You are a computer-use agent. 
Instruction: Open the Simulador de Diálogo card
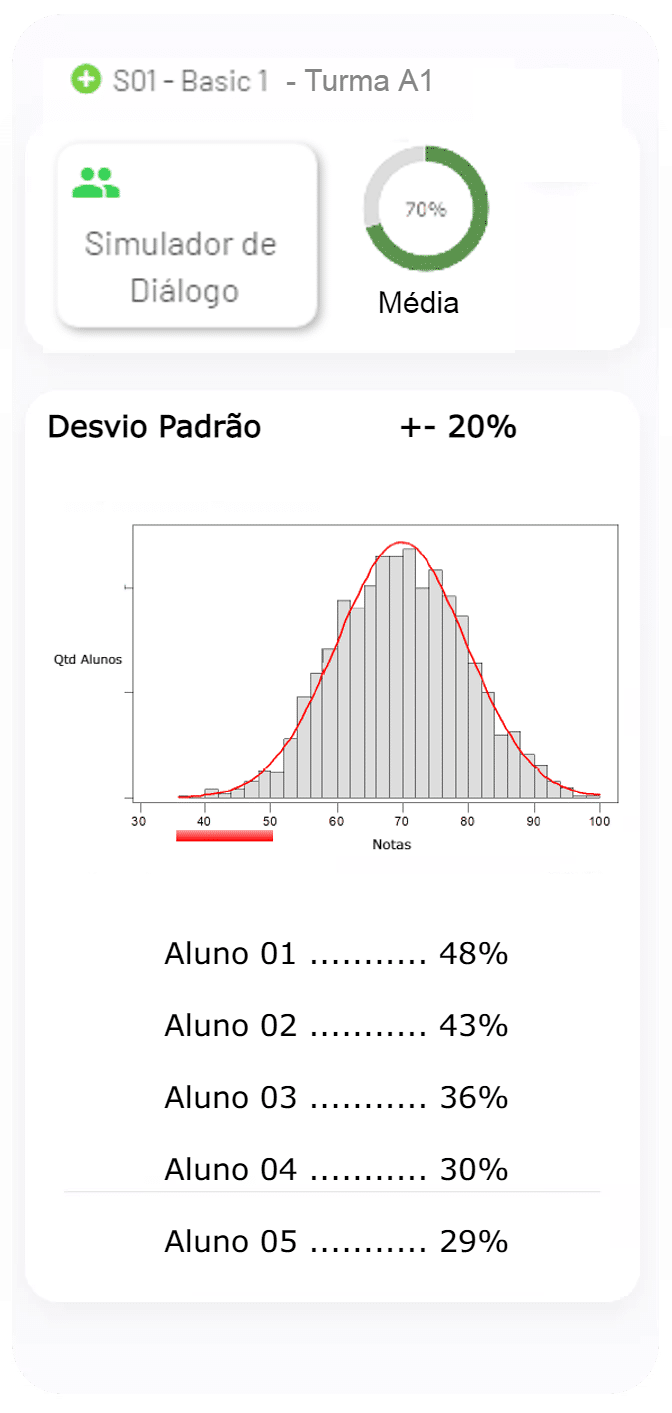187,236
